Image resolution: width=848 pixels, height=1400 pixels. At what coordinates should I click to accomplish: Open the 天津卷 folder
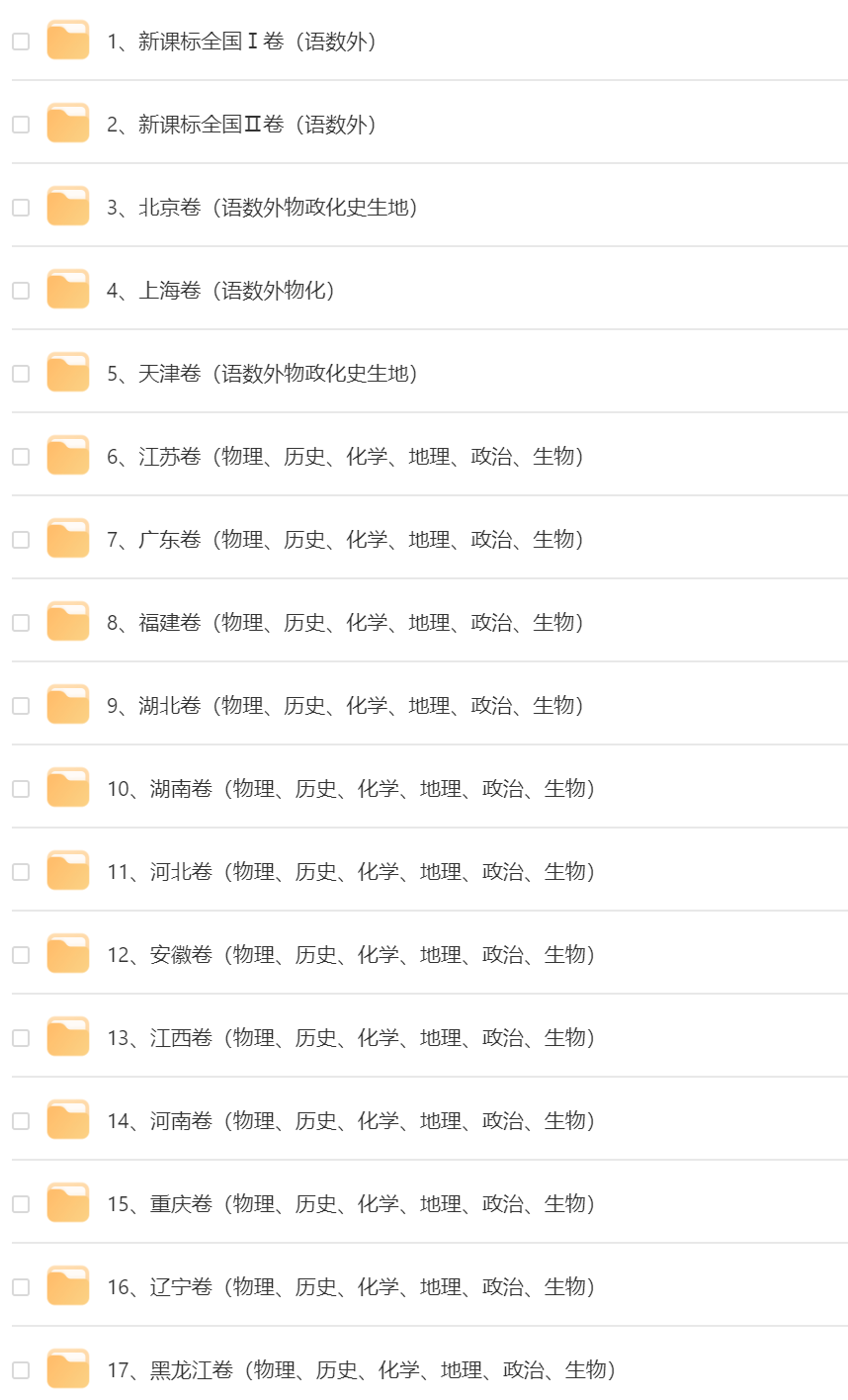(x=262, y=374)
